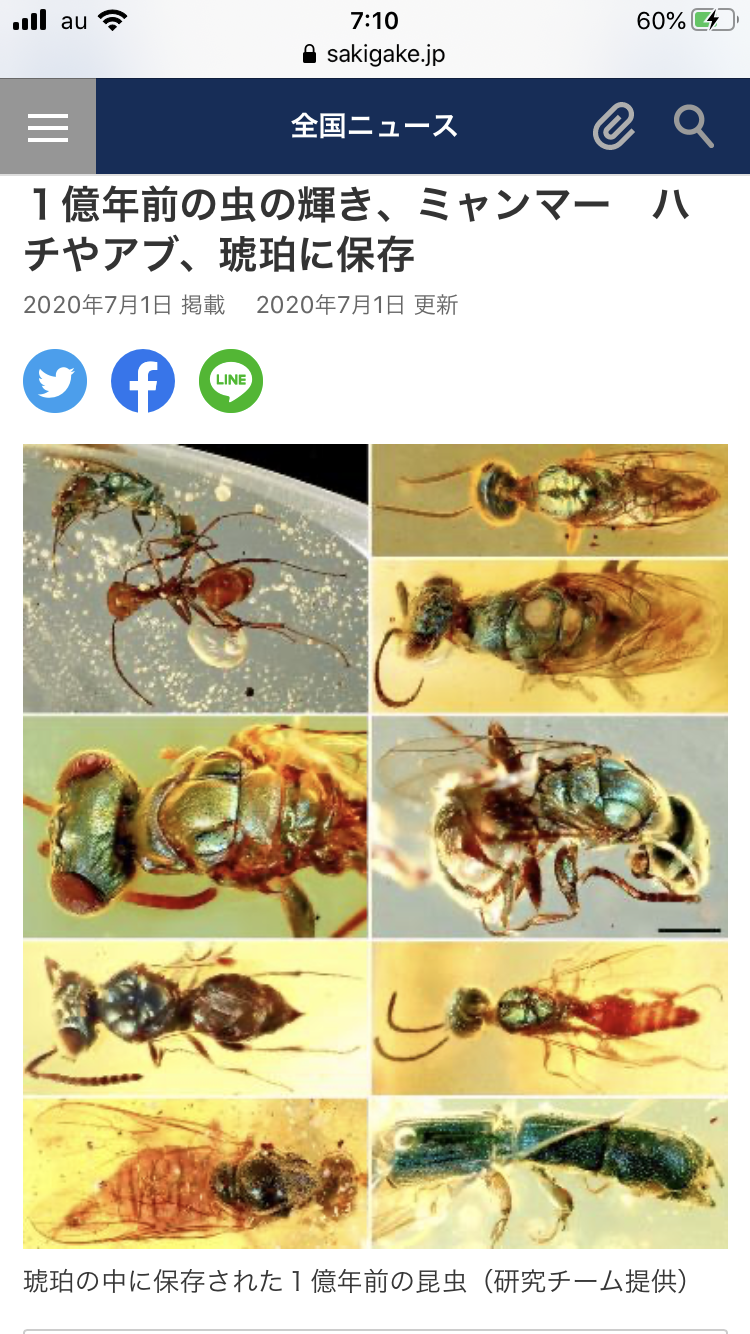Screen dimensions: 750x1334
Task: Enlarge the amber insects photo
Action: tap(375, 845)
